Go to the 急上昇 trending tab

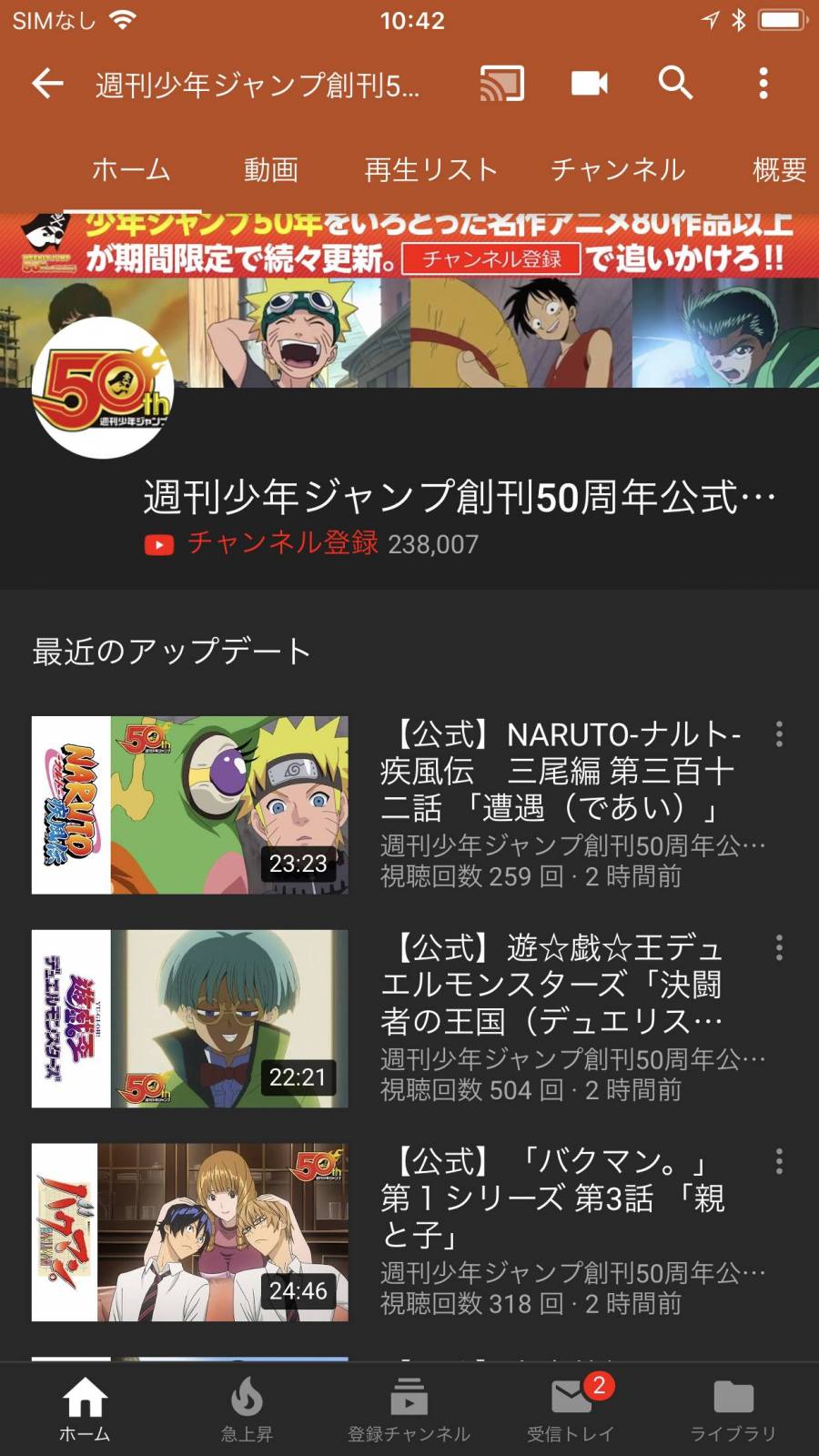[247, 1409]
